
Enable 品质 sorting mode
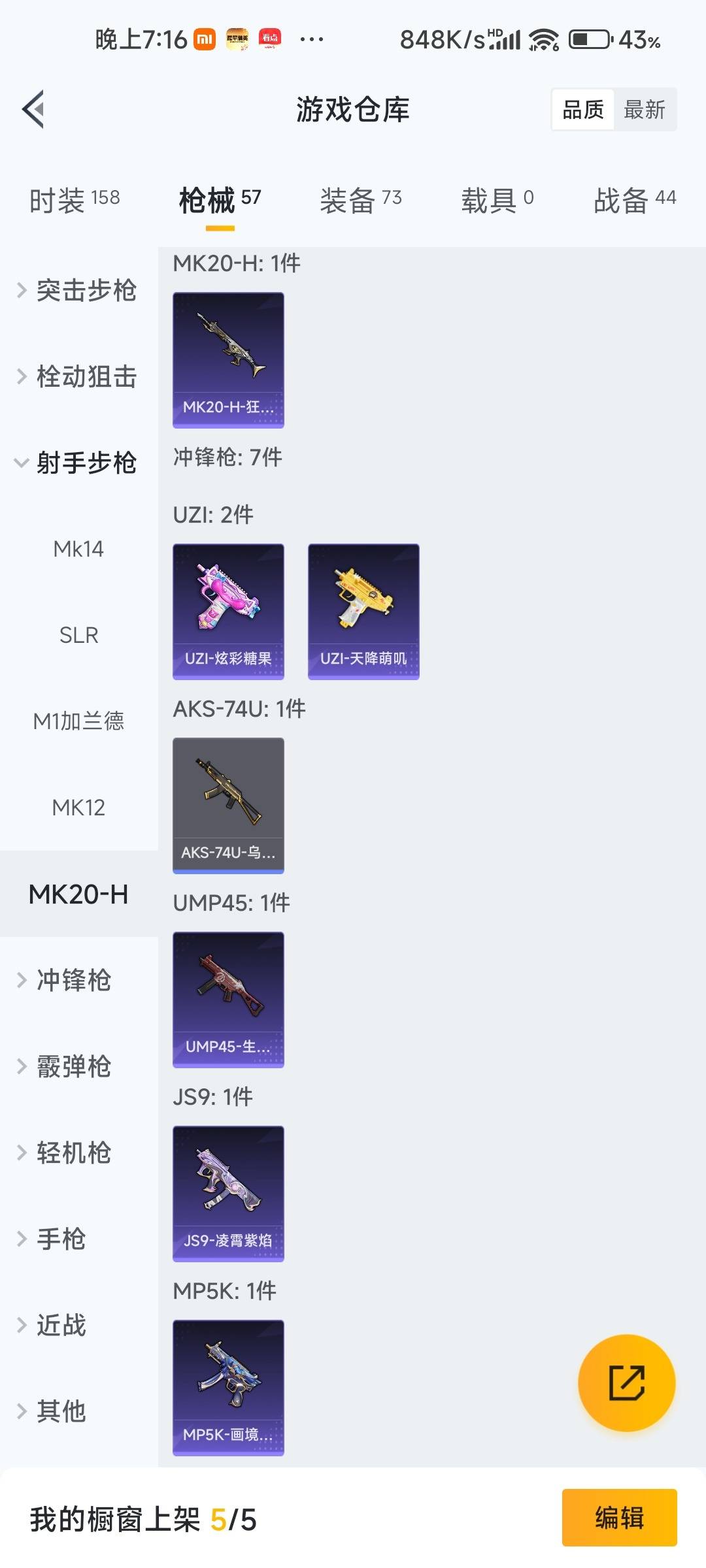584,109
